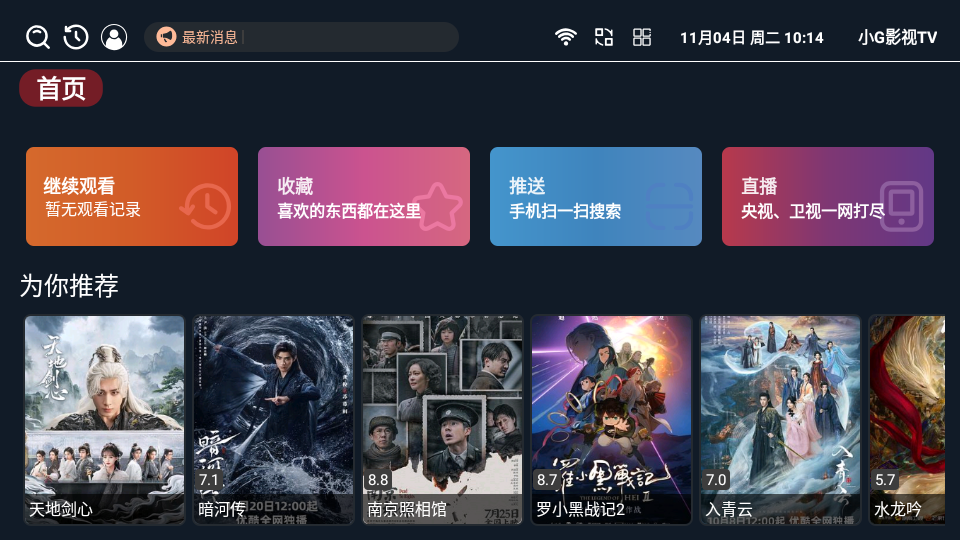Screen dimensions: 960x540
Task: Open the 天地剑心 poster
Action: coord(105,420)
